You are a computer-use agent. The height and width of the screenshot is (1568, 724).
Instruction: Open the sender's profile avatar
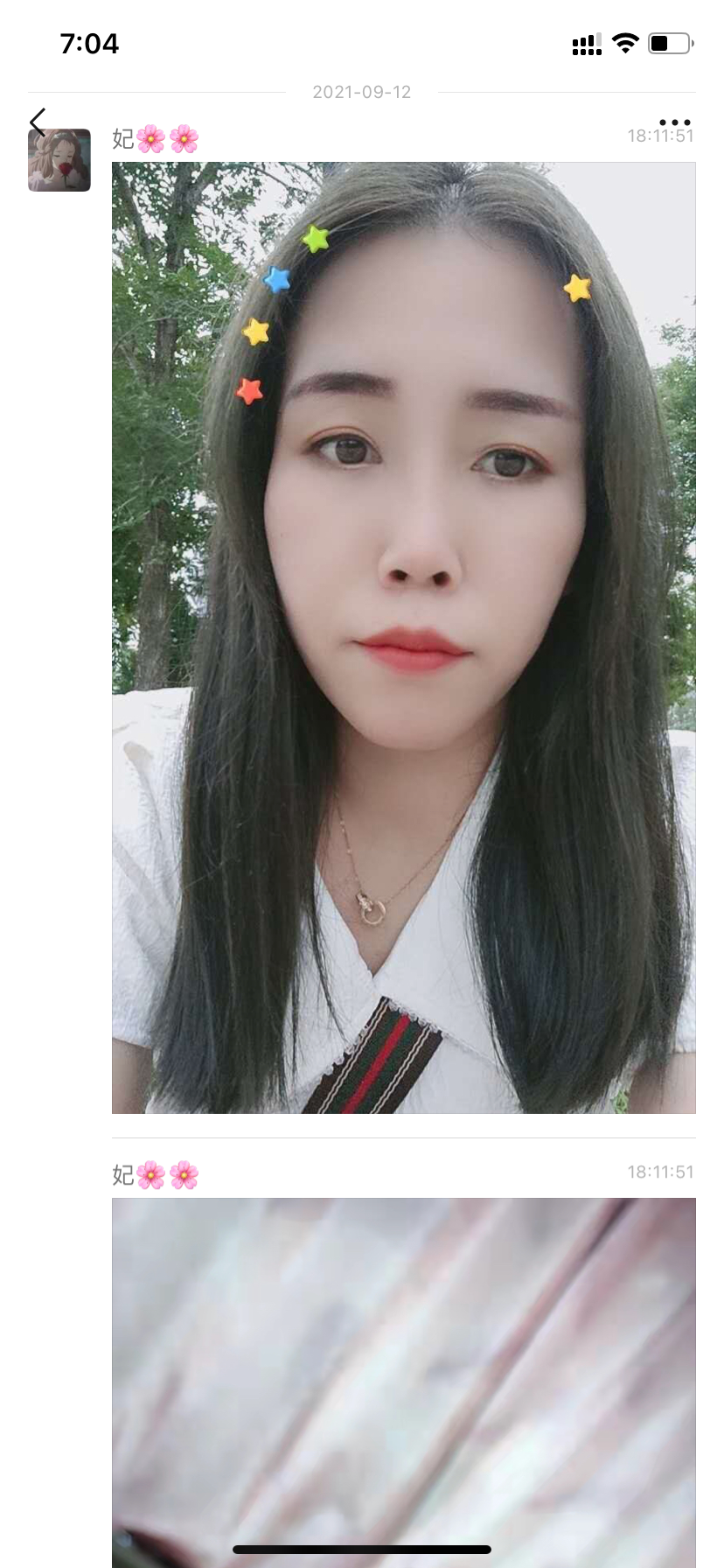pyautogui.click(x=59, y=161)
